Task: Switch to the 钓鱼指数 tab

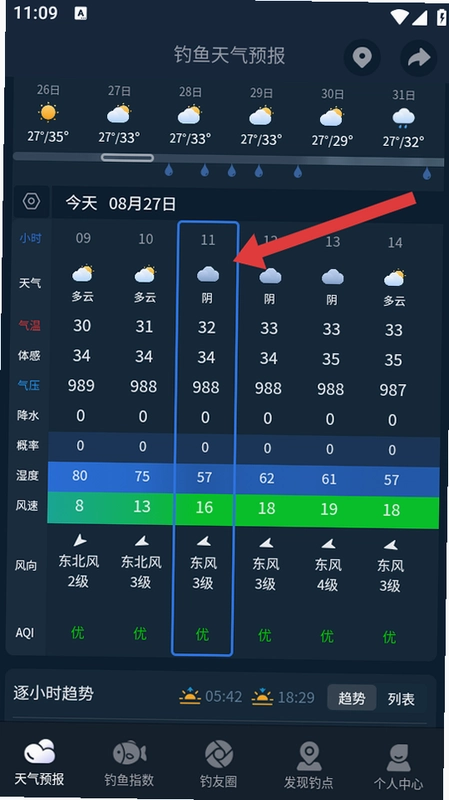Action: (x=129, y=763)
